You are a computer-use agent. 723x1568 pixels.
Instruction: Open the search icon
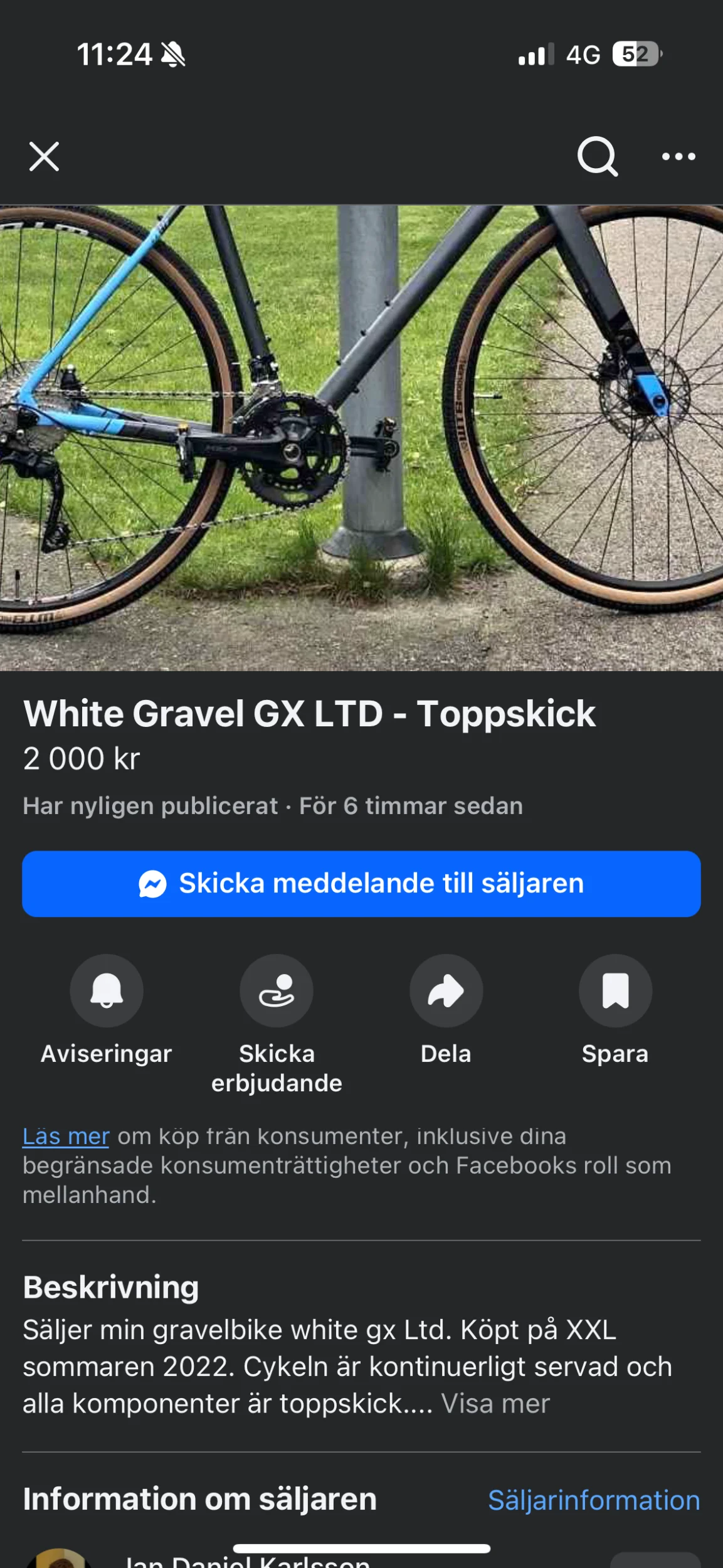[x=597, y=156]
